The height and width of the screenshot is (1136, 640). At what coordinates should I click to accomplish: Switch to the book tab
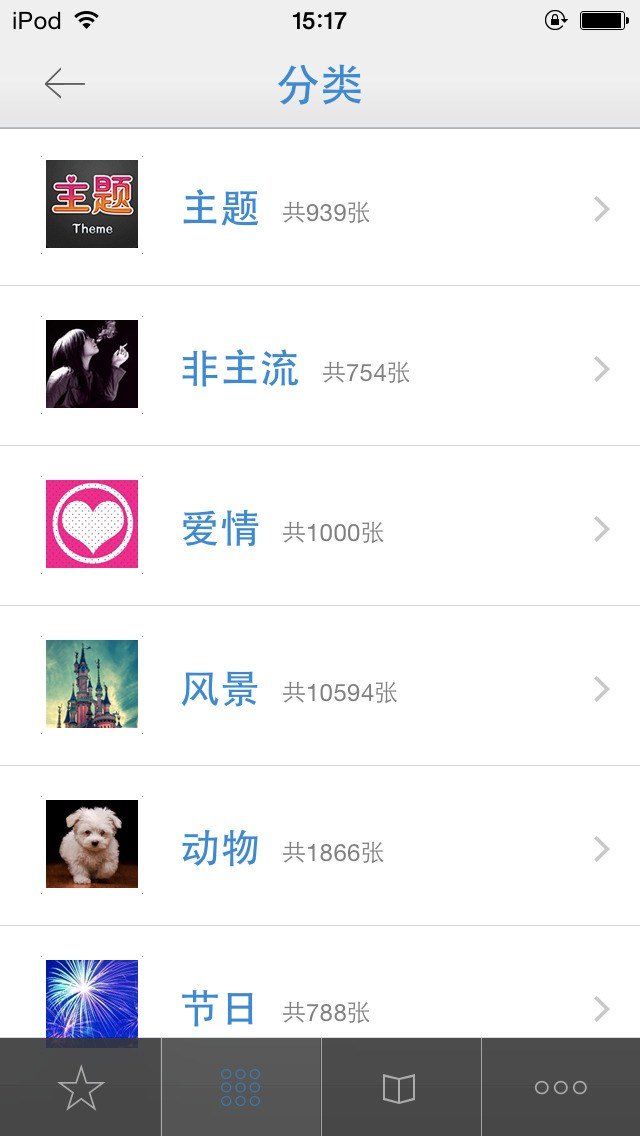(x=400, y=1087)
